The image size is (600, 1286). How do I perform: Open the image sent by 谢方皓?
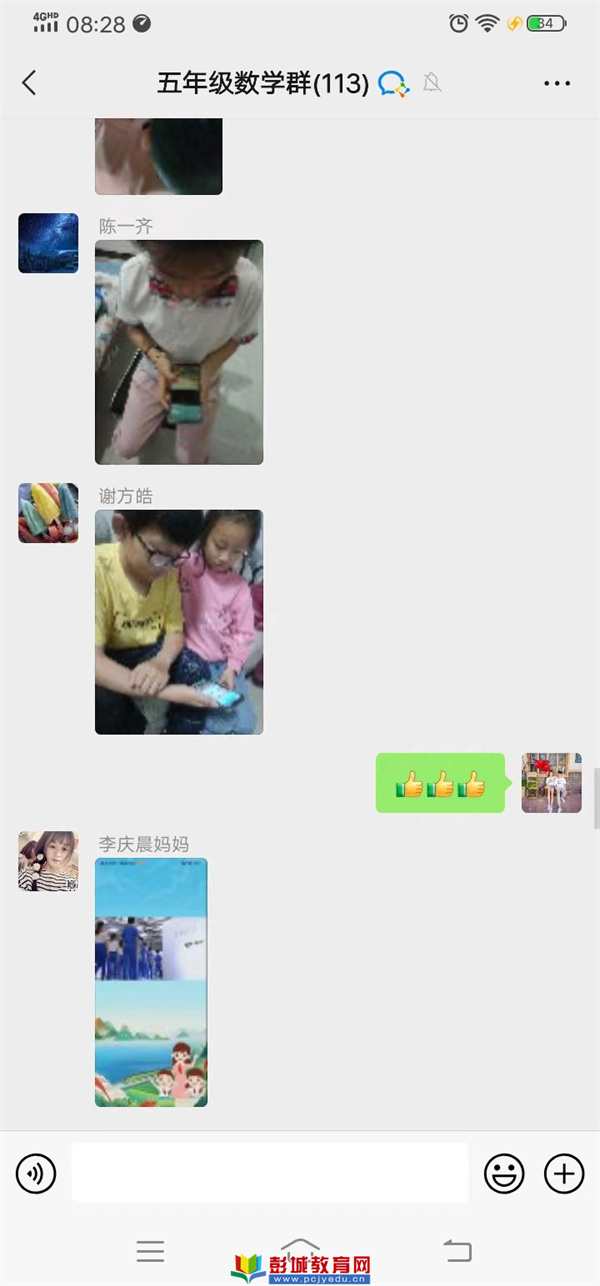coord(179,622)
